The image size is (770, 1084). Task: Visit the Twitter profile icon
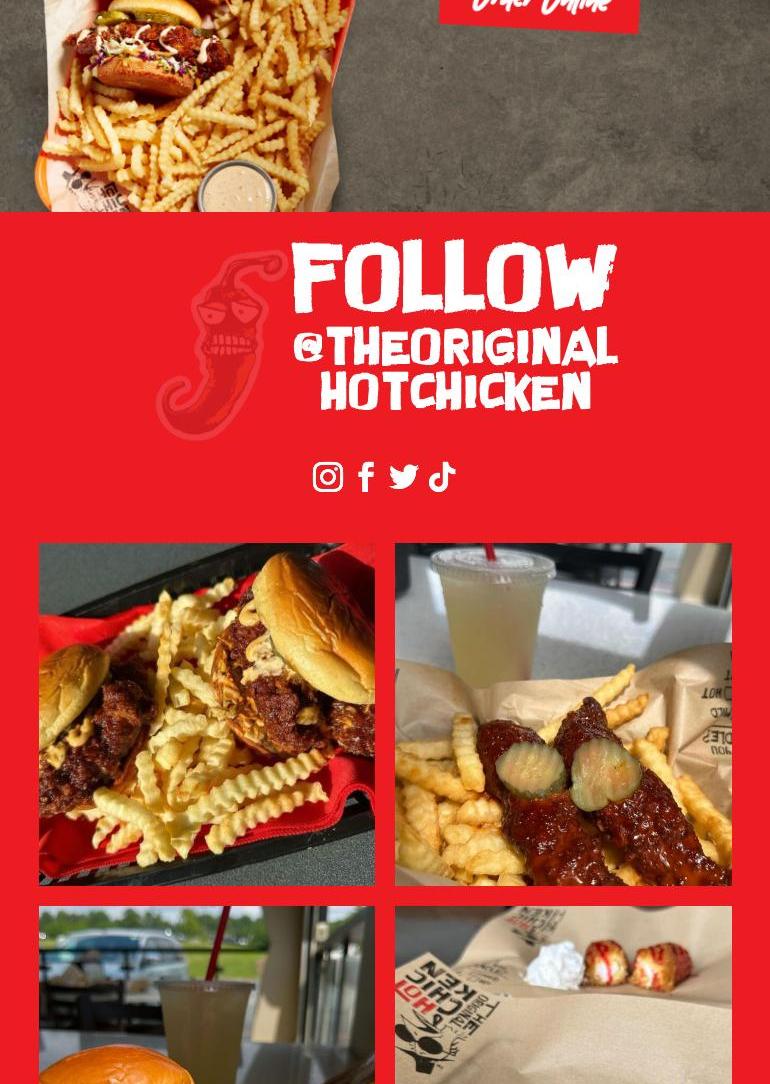[404, 477]
